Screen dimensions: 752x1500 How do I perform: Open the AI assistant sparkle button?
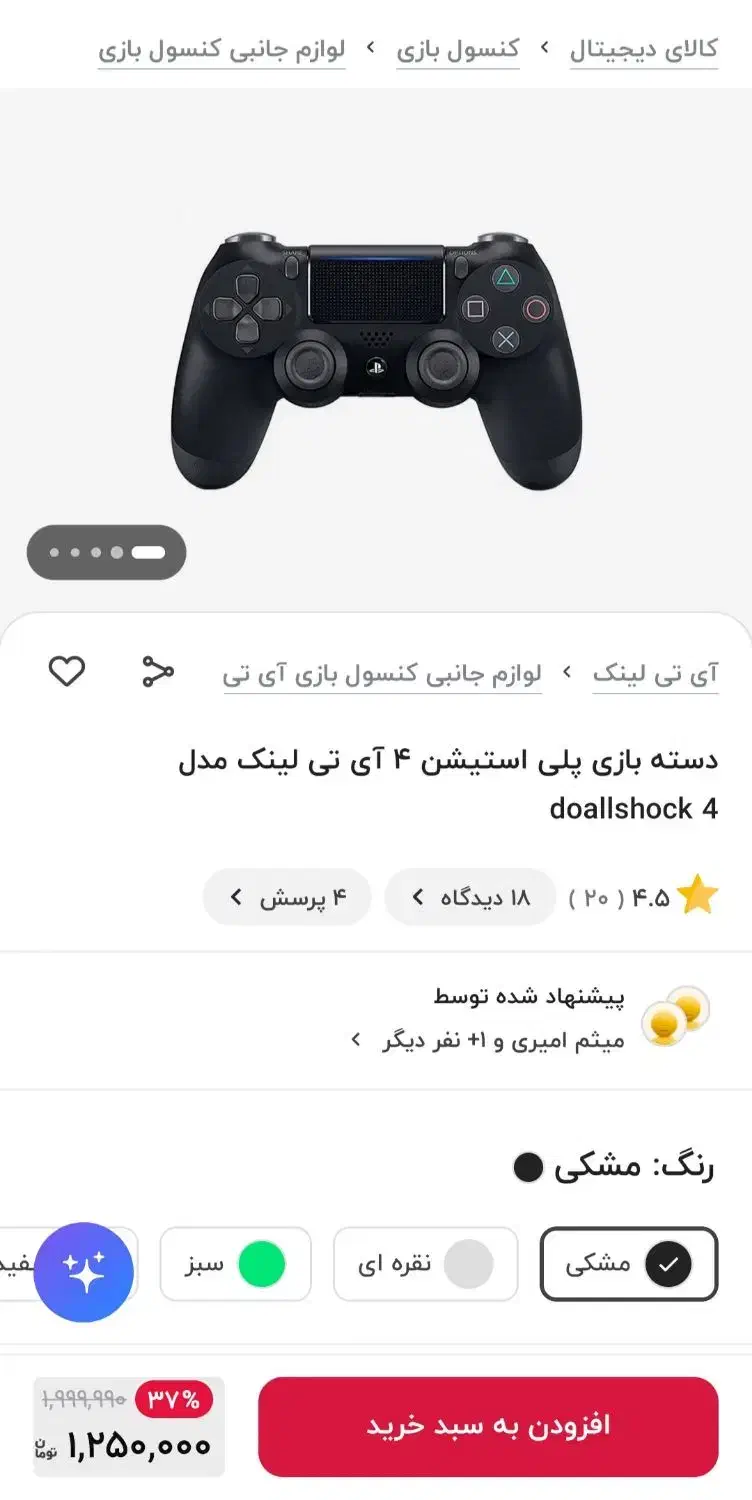pos(84,1272)
